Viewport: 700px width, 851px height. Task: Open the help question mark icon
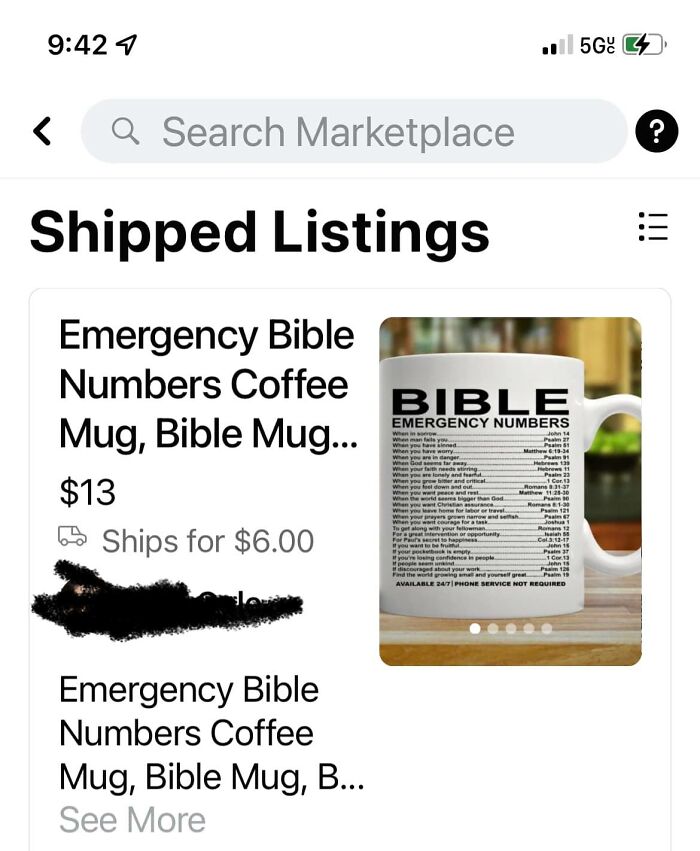657,131
